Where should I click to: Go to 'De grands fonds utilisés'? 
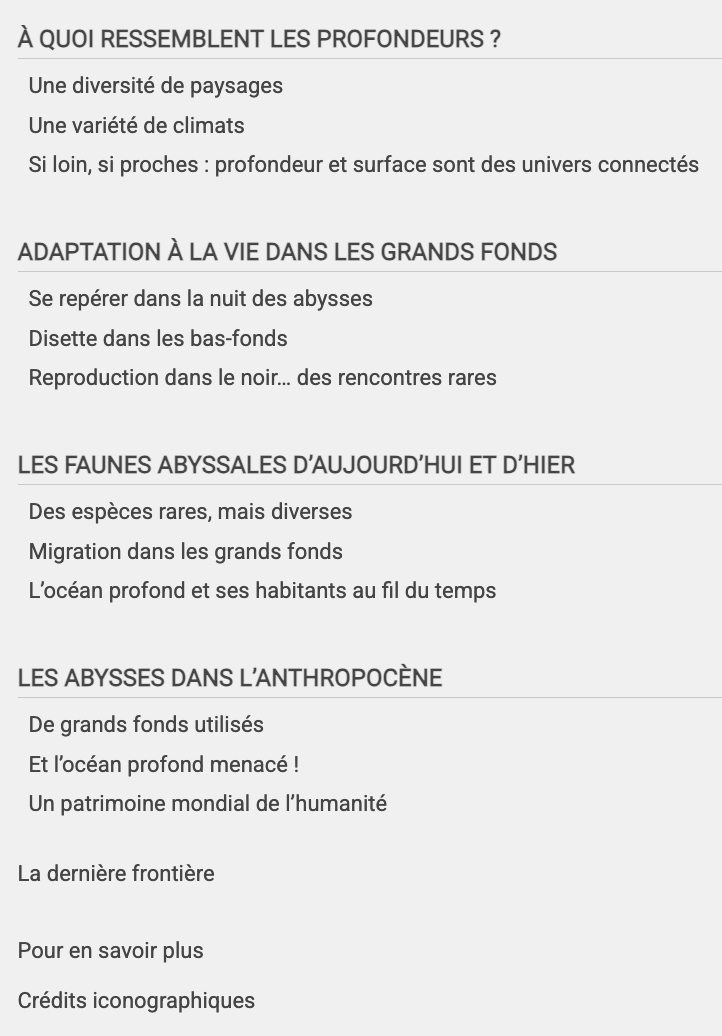pyautogui.click(x=146, y=725)
